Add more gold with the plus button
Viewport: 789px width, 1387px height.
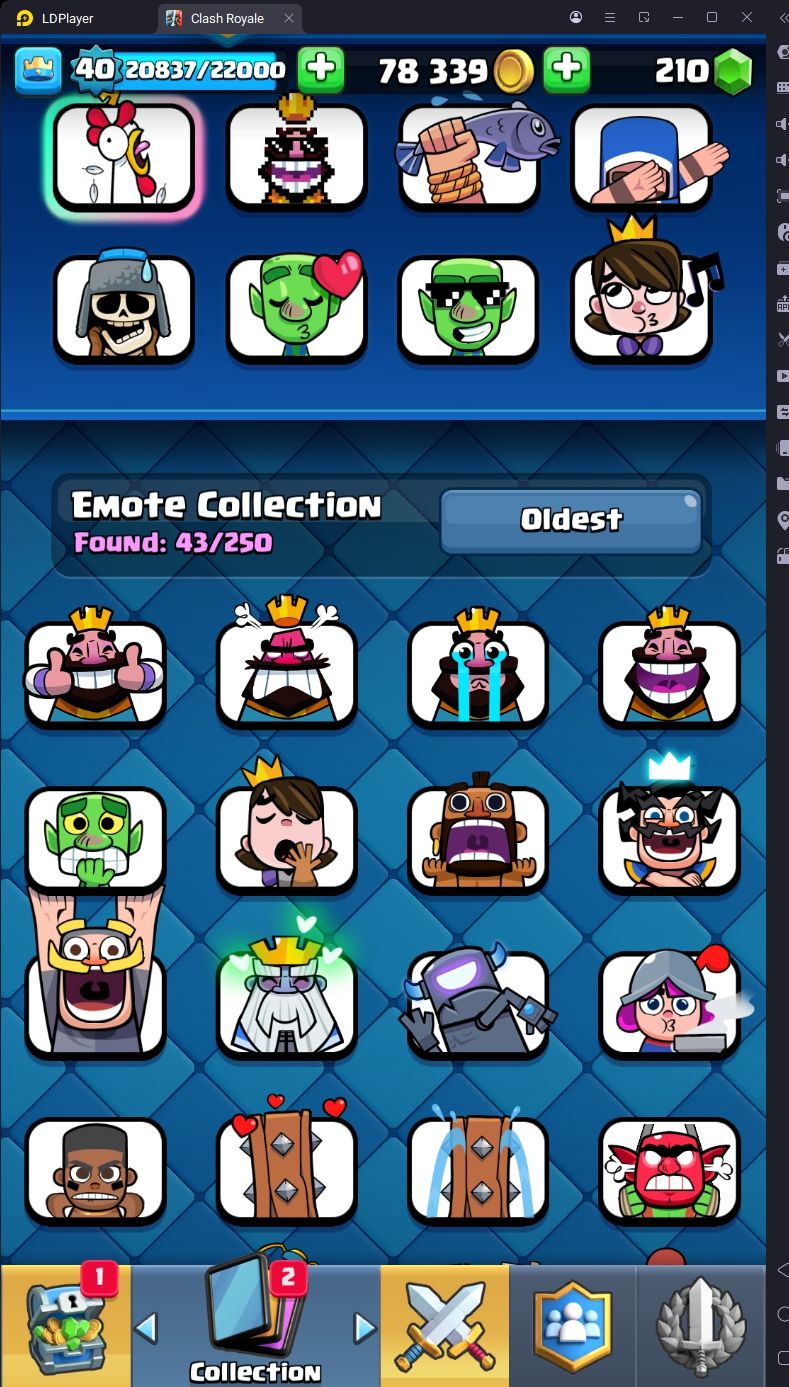(566, 69)
